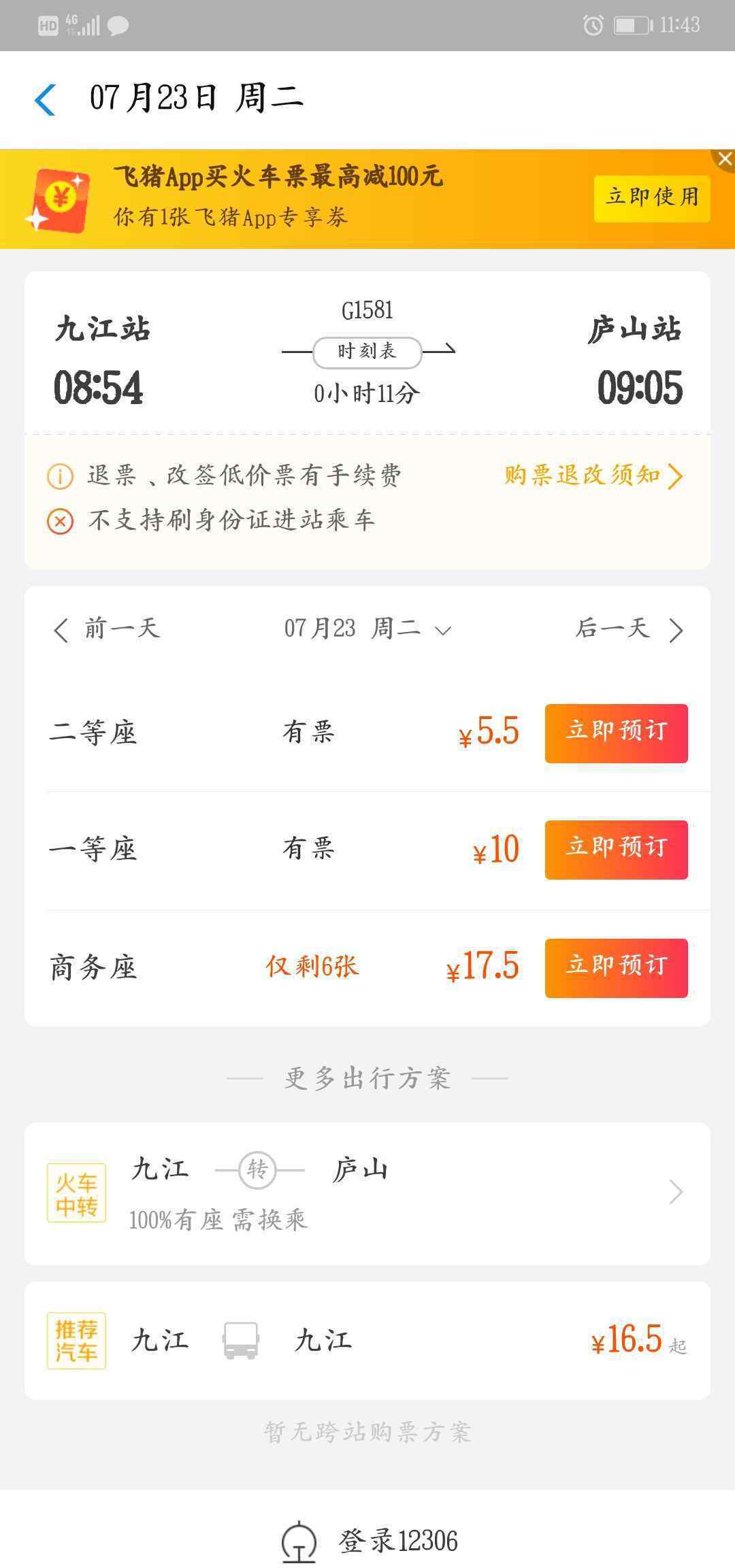Open the 火车中转 九江 to 庐山 option
This screenshot has width=735, height=1568.
pyautogui.click(x=367, y=1193)
